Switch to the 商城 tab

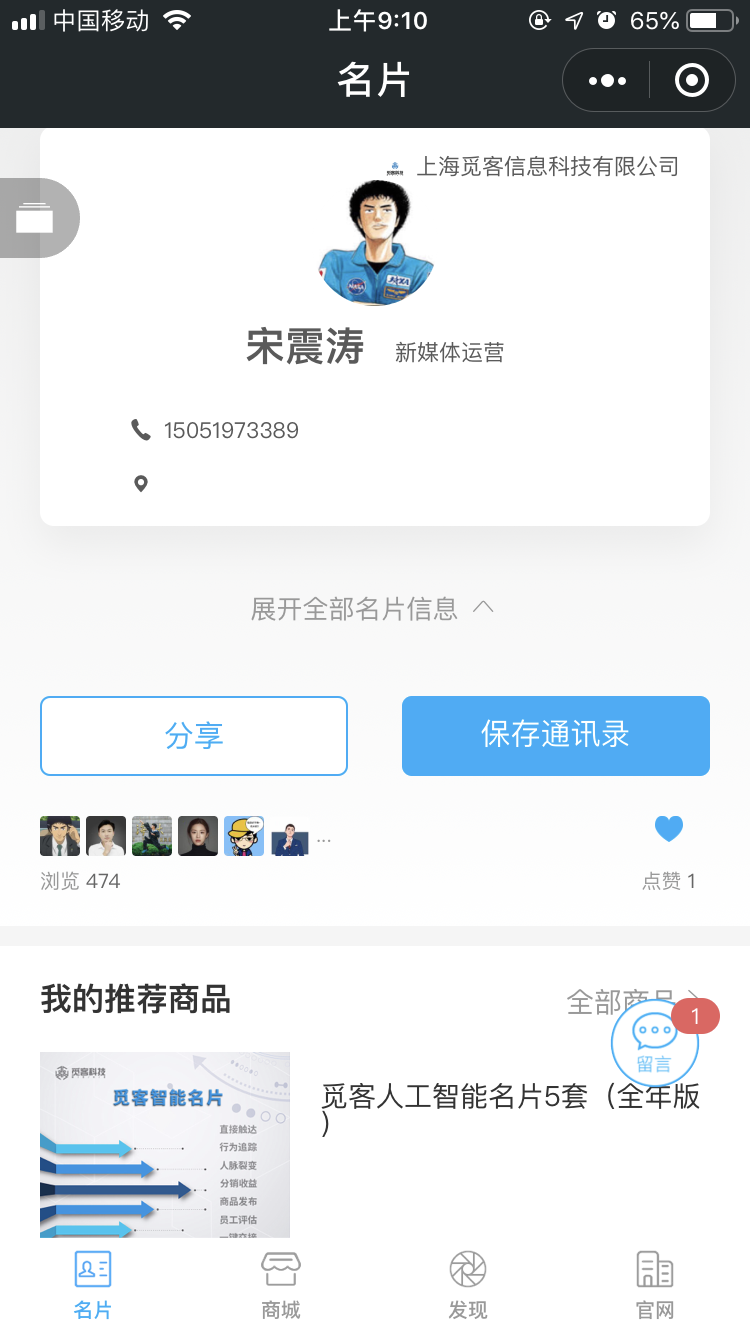click(x=281, y=1286)
